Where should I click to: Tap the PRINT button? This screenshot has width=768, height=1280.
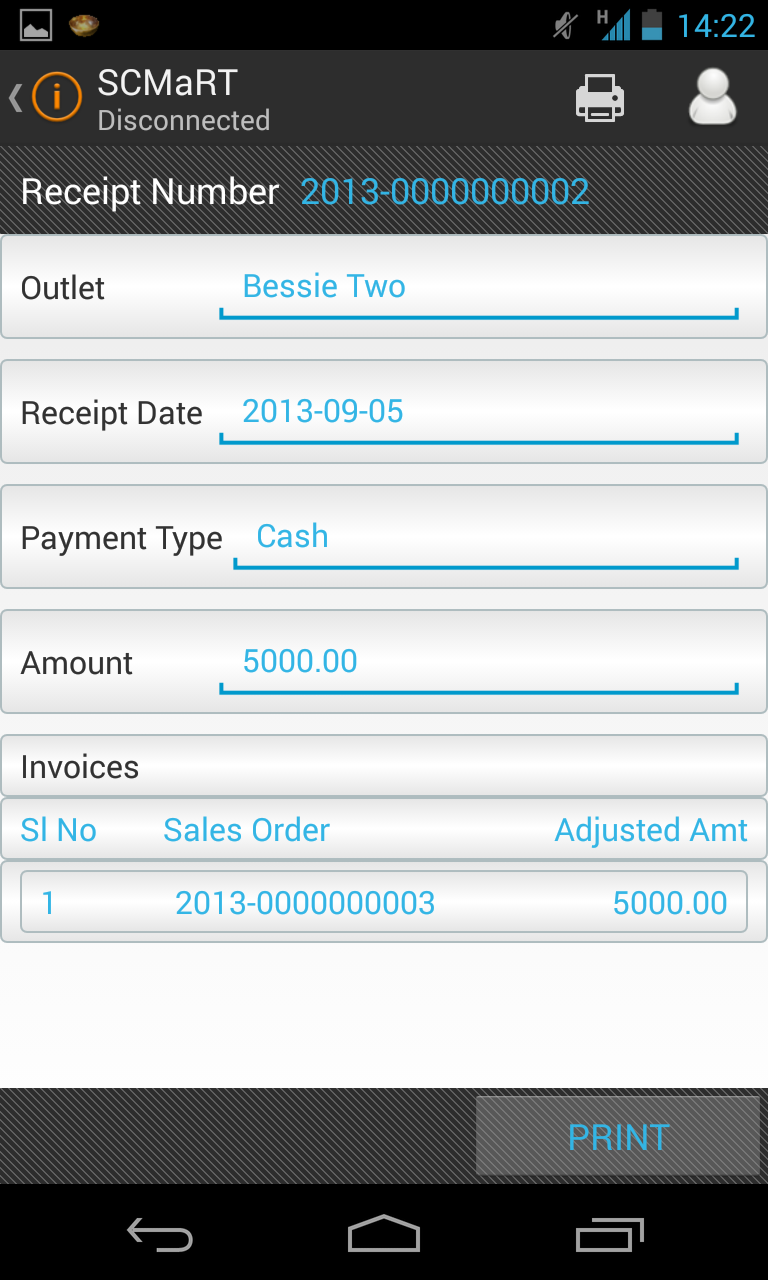tap(618, 1136)
